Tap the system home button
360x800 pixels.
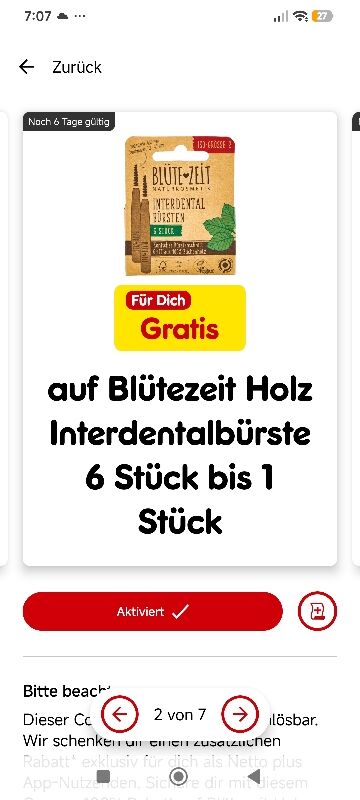point(178,776)
